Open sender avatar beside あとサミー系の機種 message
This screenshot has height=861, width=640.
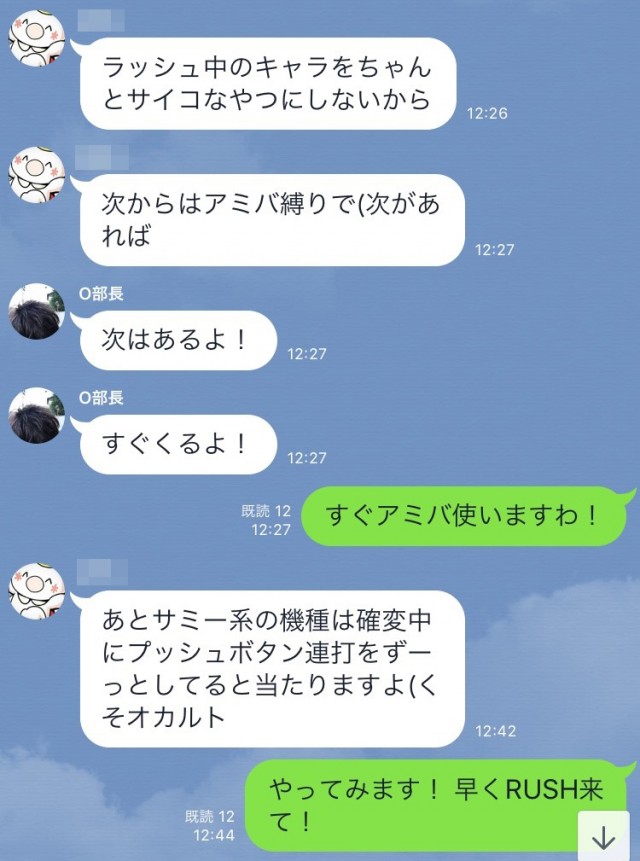coord(37,591)
